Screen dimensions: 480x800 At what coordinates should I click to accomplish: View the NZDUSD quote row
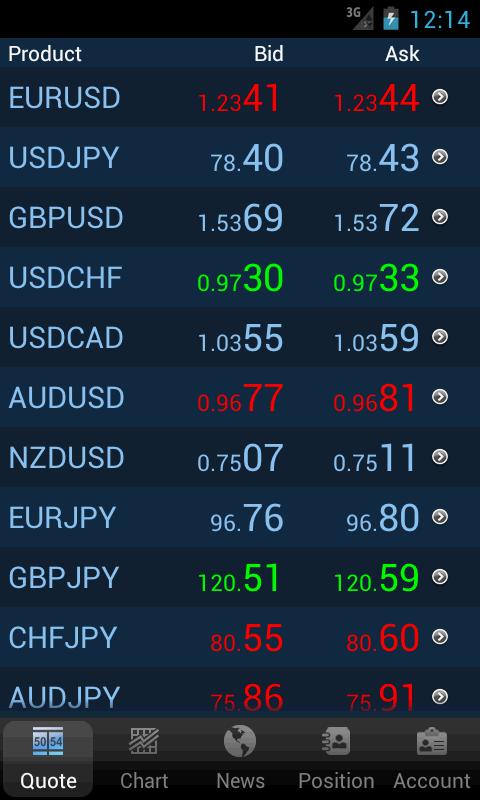(240, 457)
